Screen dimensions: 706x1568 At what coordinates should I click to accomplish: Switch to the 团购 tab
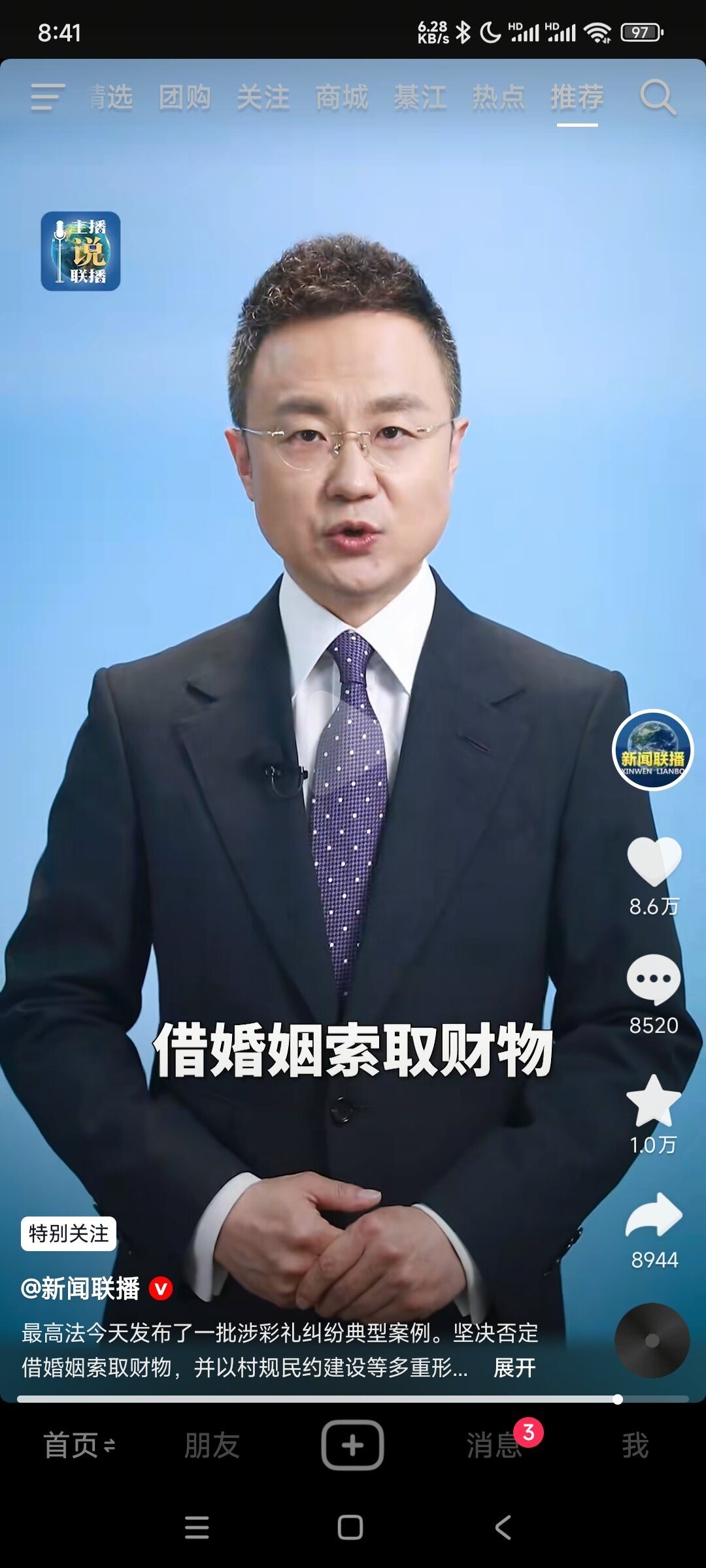tap(185, 97)
